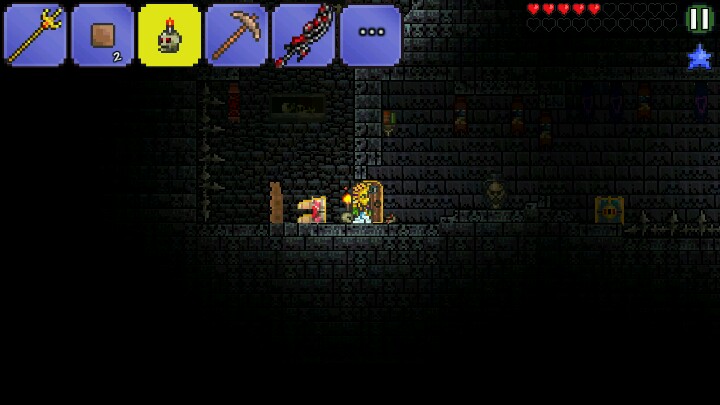Choose the dark red weapon slot
The height and width of the screenshot is (405, 720).
click(303, 35)
